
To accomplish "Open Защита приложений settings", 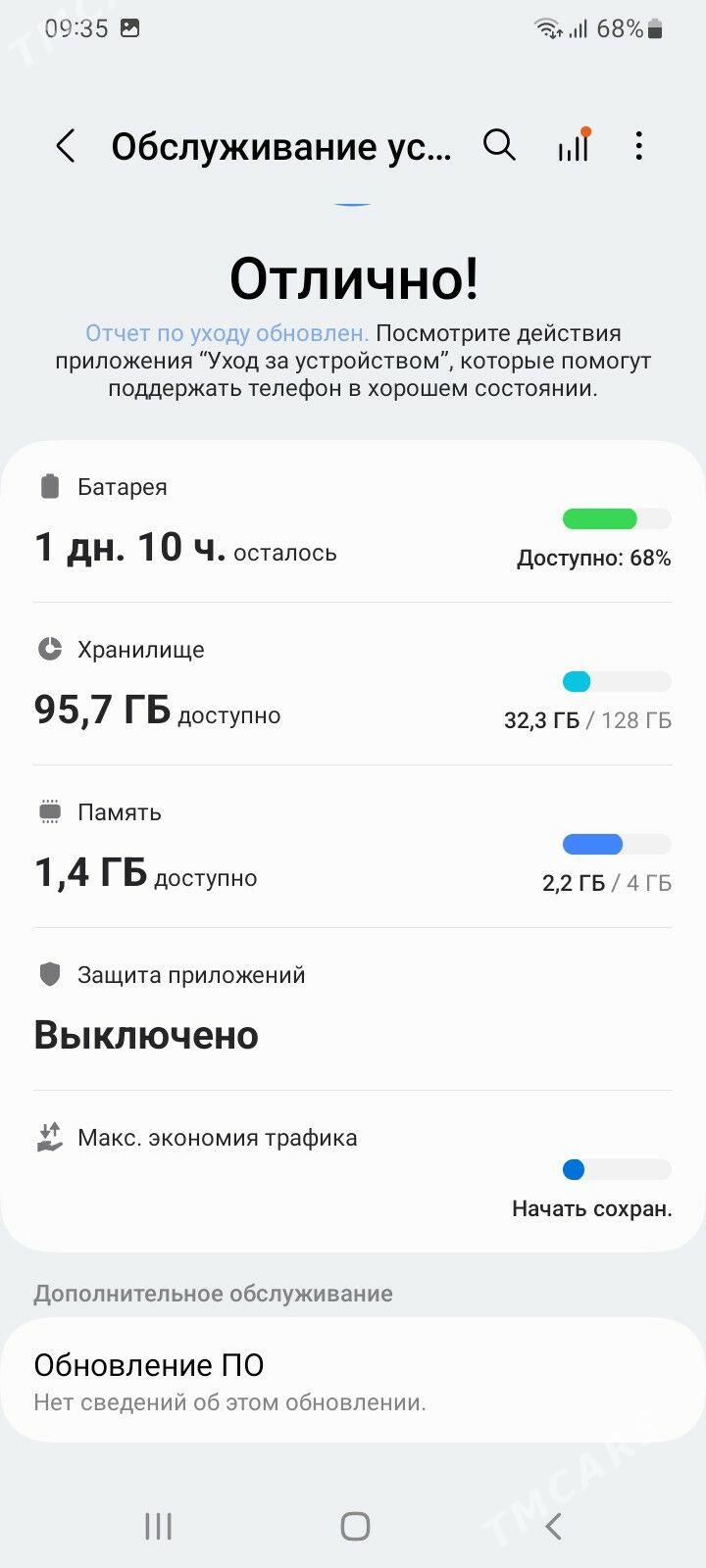I will click(352, 1009).
